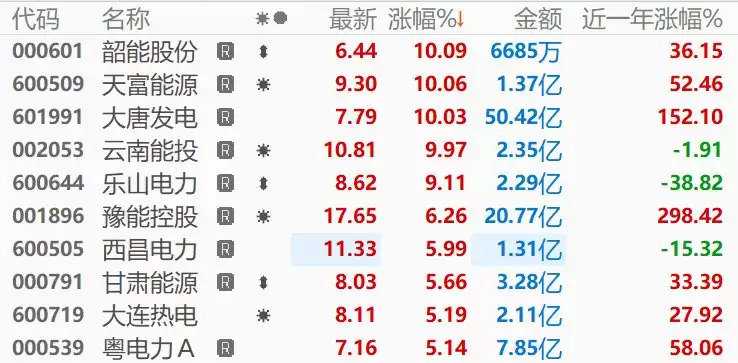Open stock row 豫能控股 001896
Screen dimensions: 738x363
[x=369, y=216]
